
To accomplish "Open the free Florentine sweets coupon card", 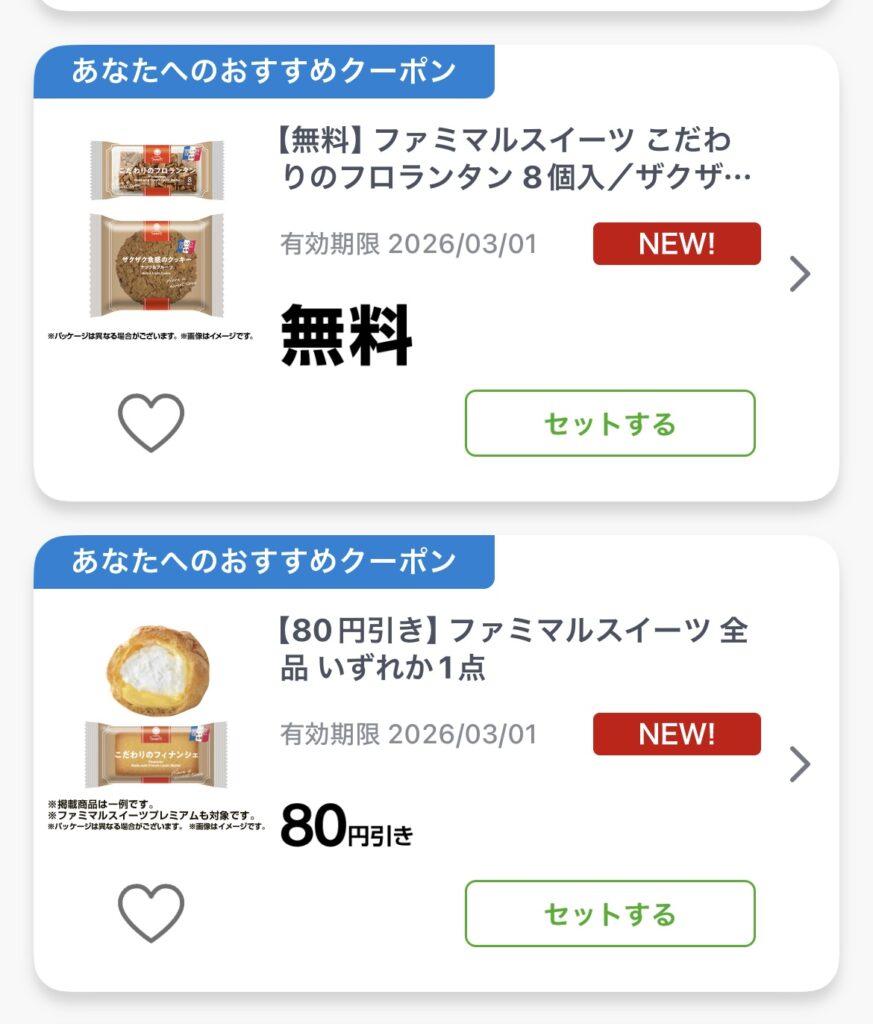I will (514, 160).
